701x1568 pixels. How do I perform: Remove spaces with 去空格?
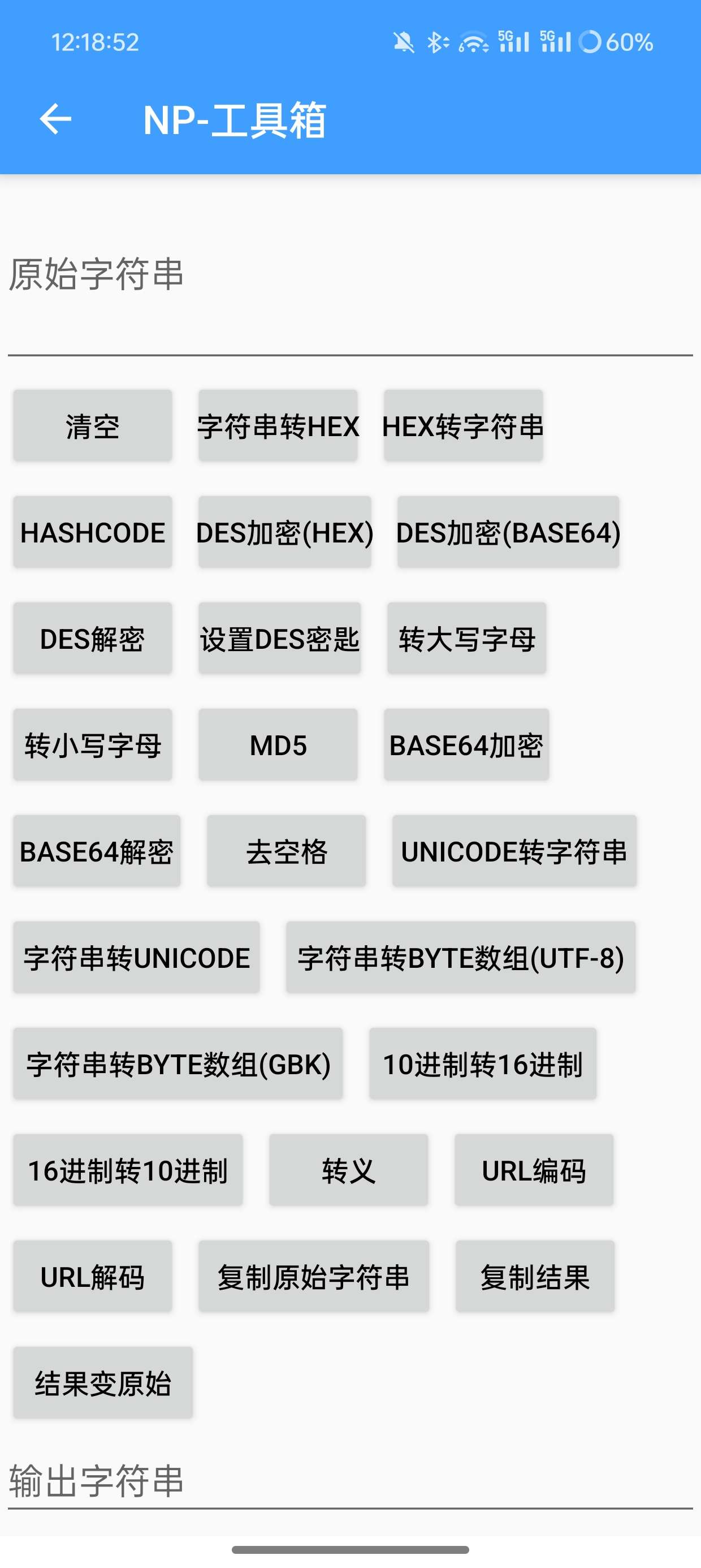point(286,851)
